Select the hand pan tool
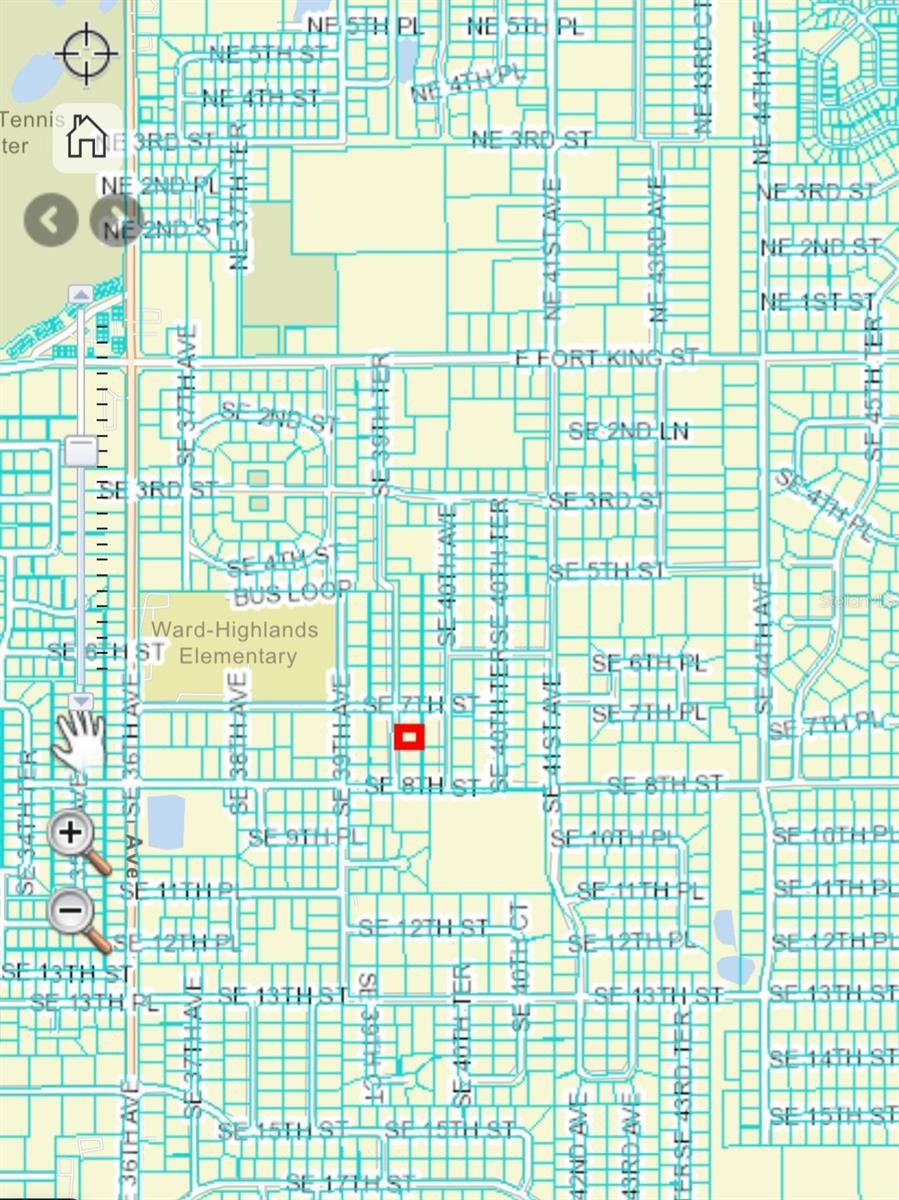899x1200 pixels. (80, 741)
